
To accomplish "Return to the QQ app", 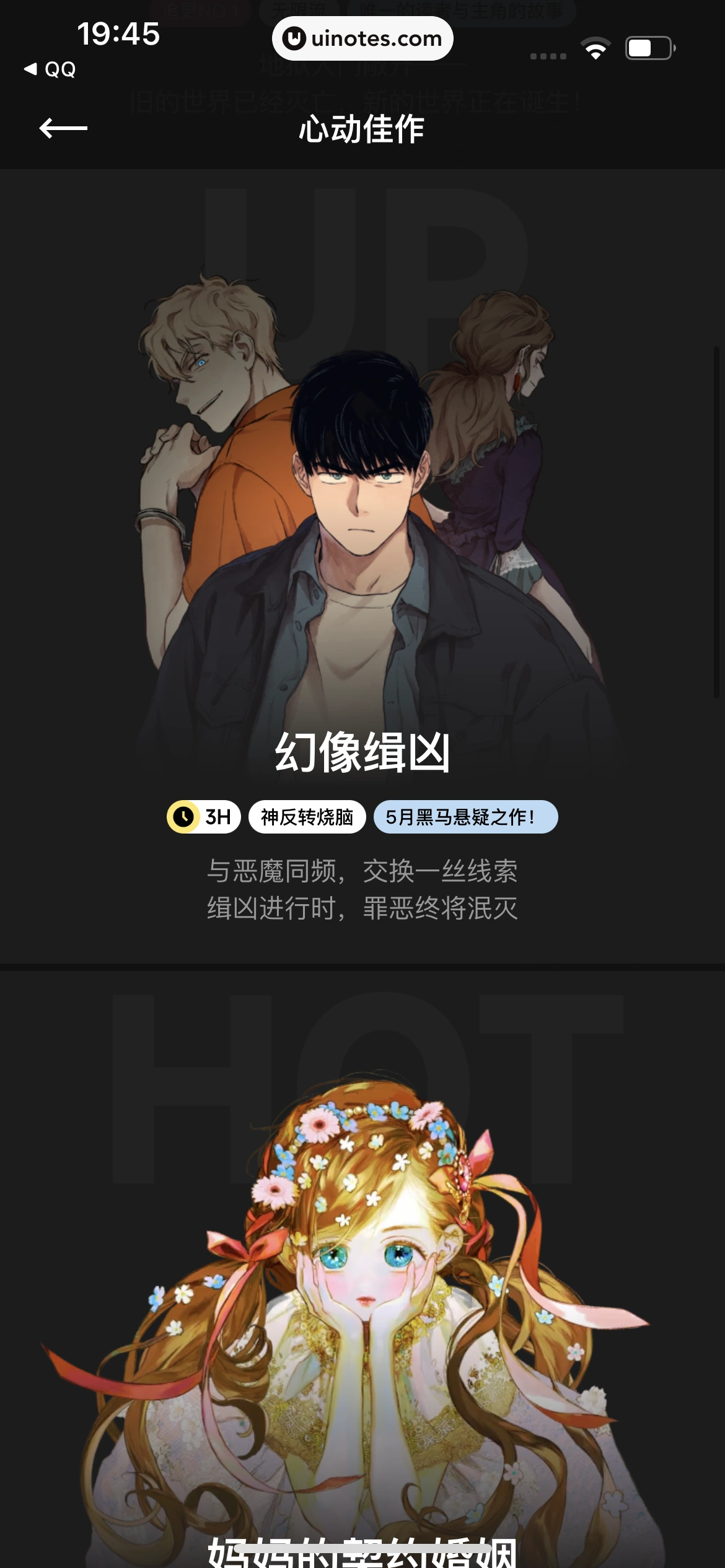I will coord(50,69).
